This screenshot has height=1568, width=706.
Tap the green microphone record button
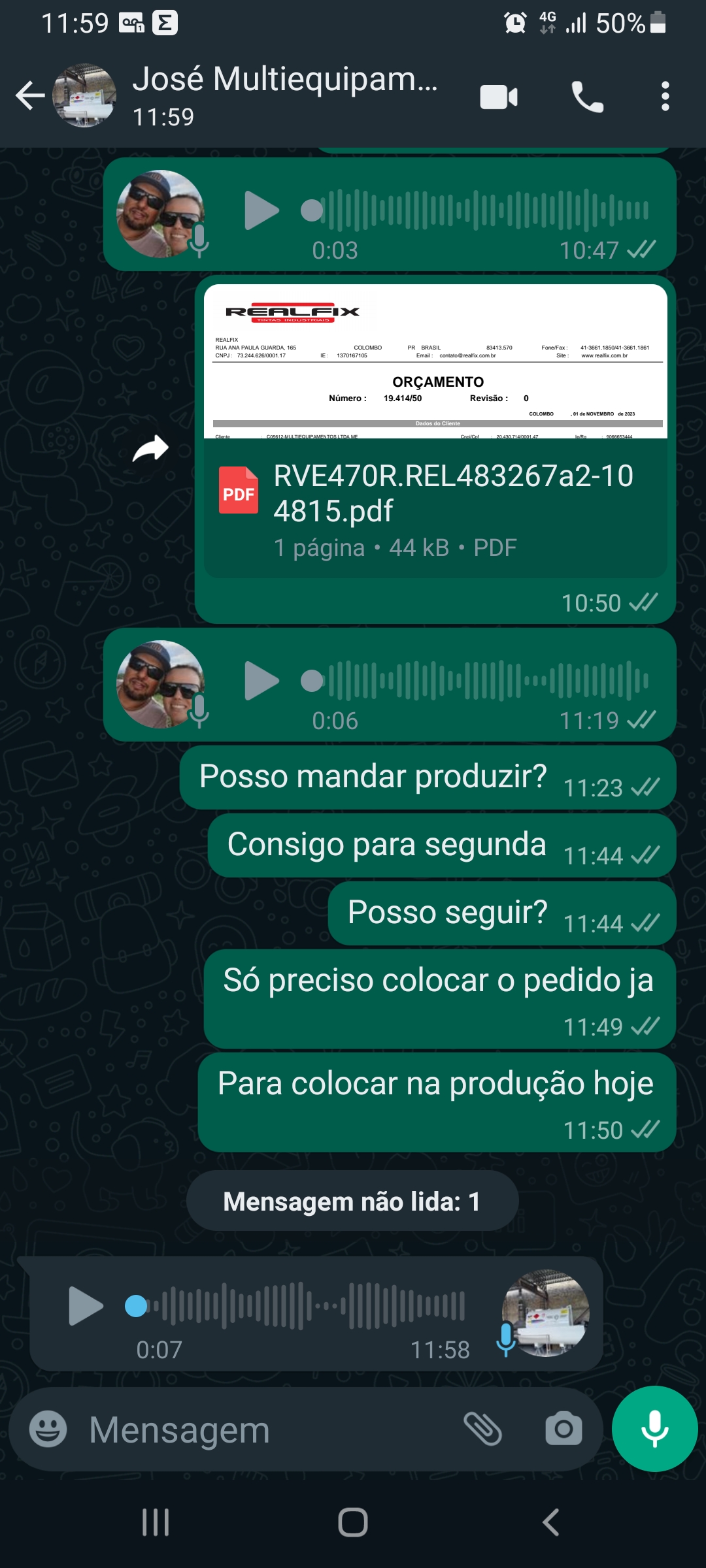[x=654, y=1429]
